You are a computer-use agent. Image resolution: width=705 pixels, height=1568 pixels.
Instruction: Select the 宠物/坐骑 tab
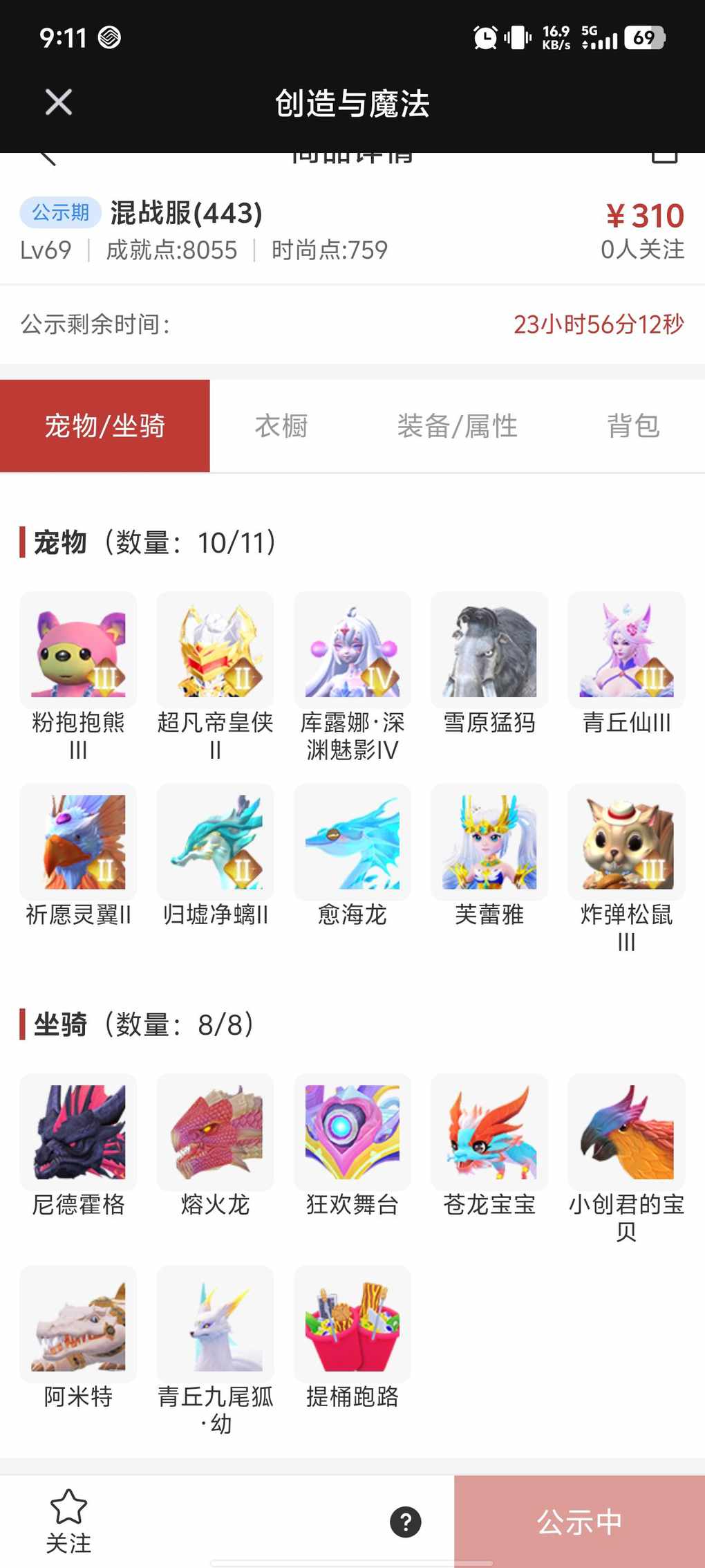tap(105, 426)
